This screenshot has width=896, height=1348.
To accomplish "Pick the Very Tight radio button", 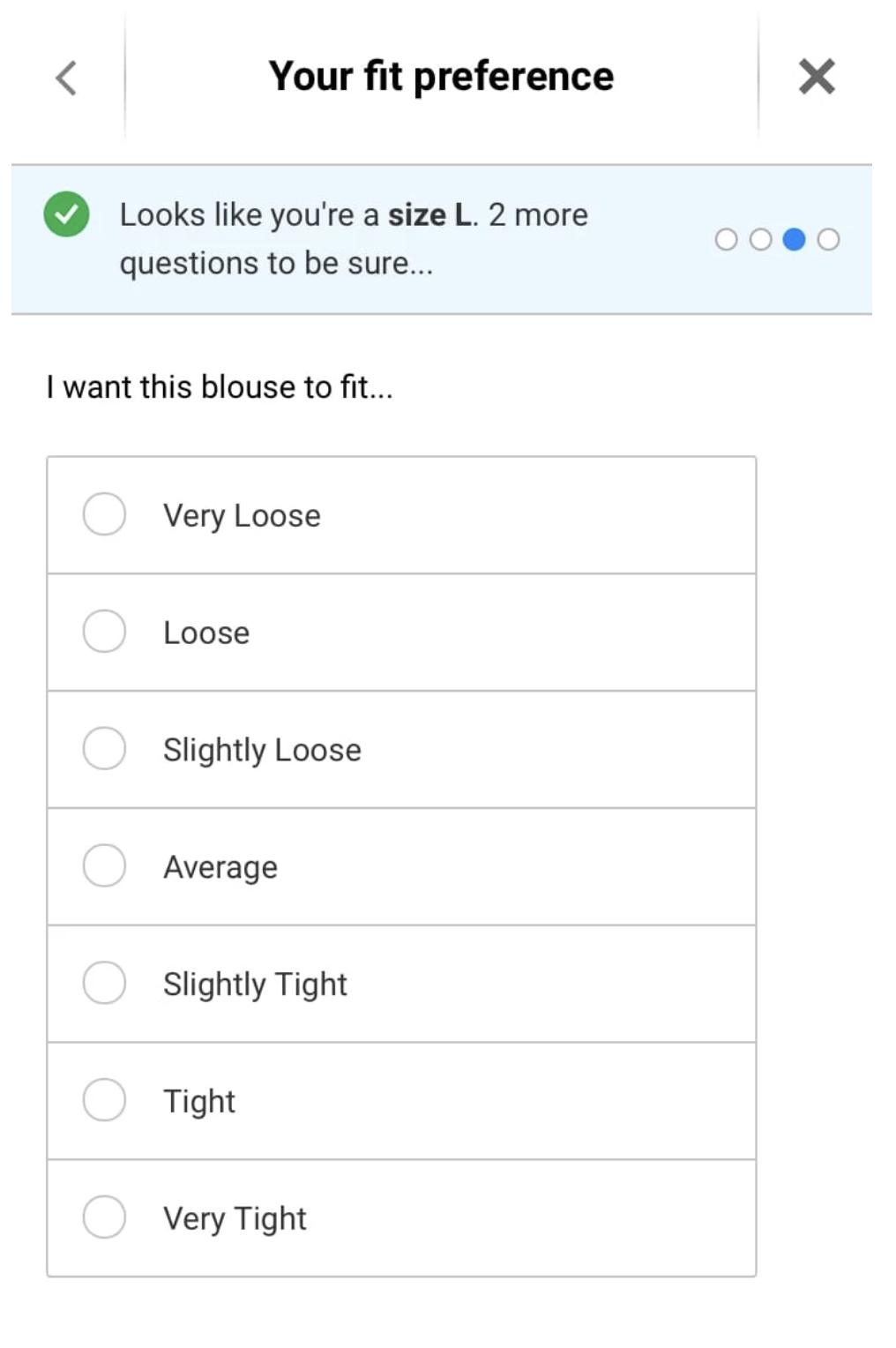I will (103, 1217).
